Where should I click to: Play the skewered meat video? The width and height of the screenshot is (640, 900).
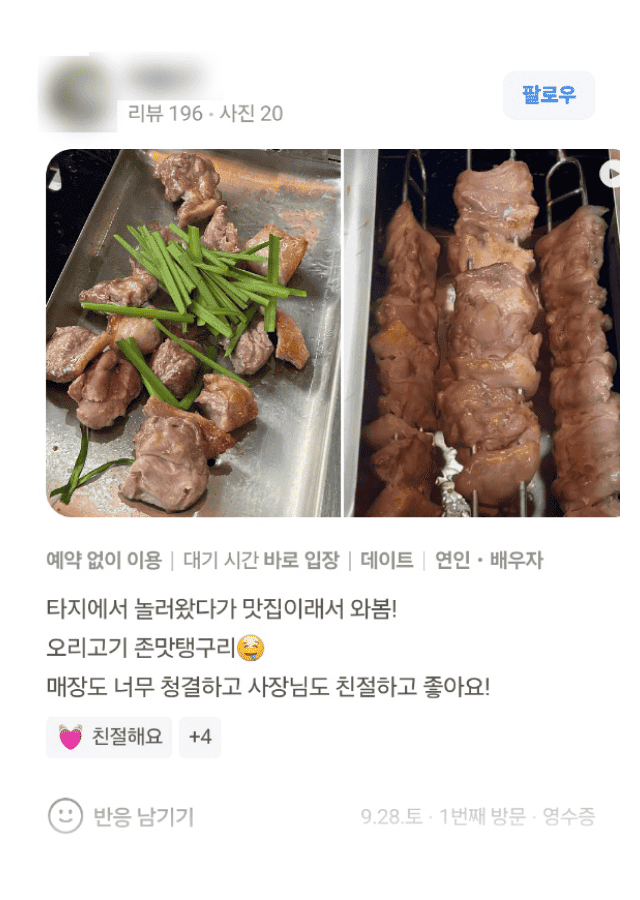(609, 173)
